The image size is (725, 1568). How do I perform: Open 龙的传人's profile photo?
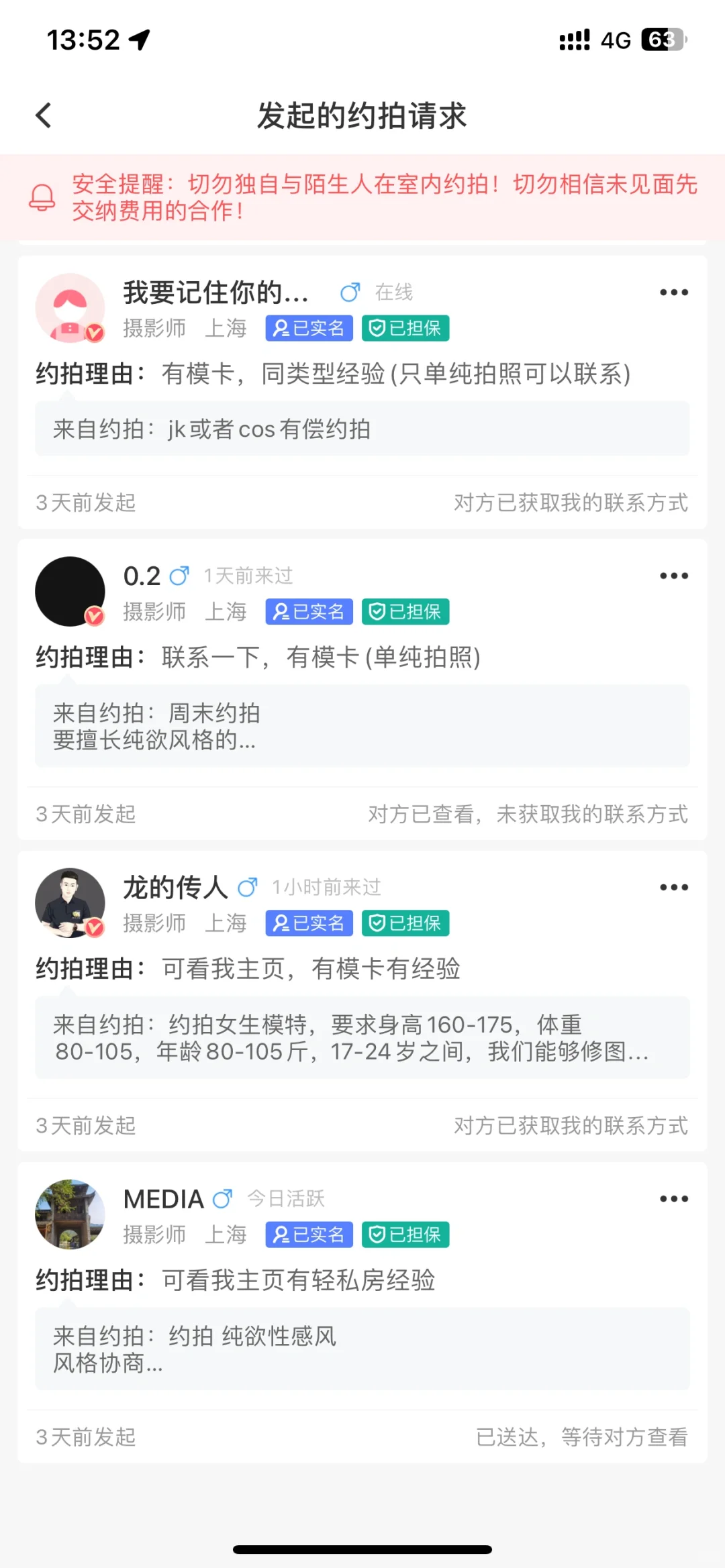[70, 902]
